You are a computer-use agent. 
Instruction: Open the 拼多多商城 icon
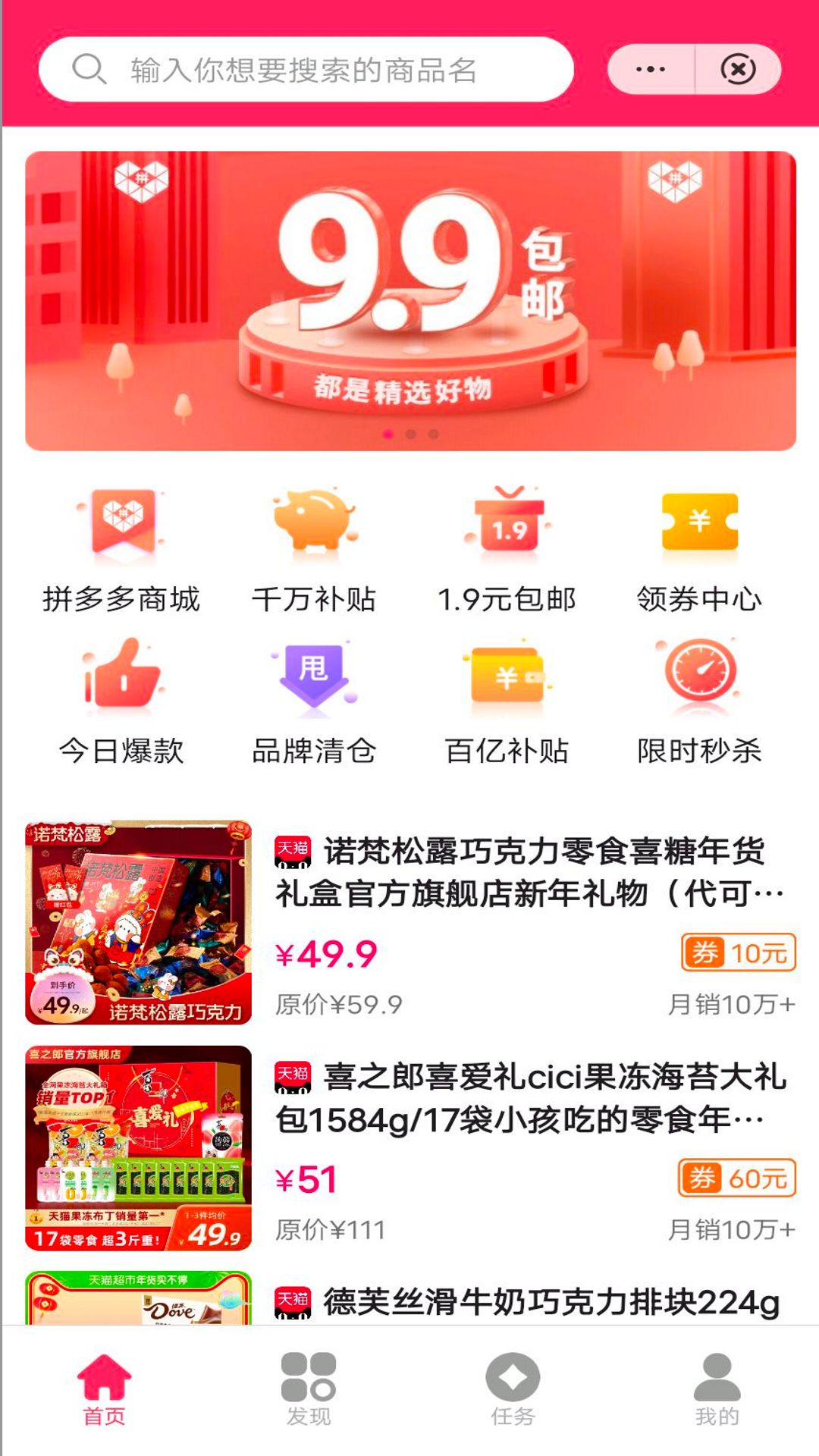(123, 531)
